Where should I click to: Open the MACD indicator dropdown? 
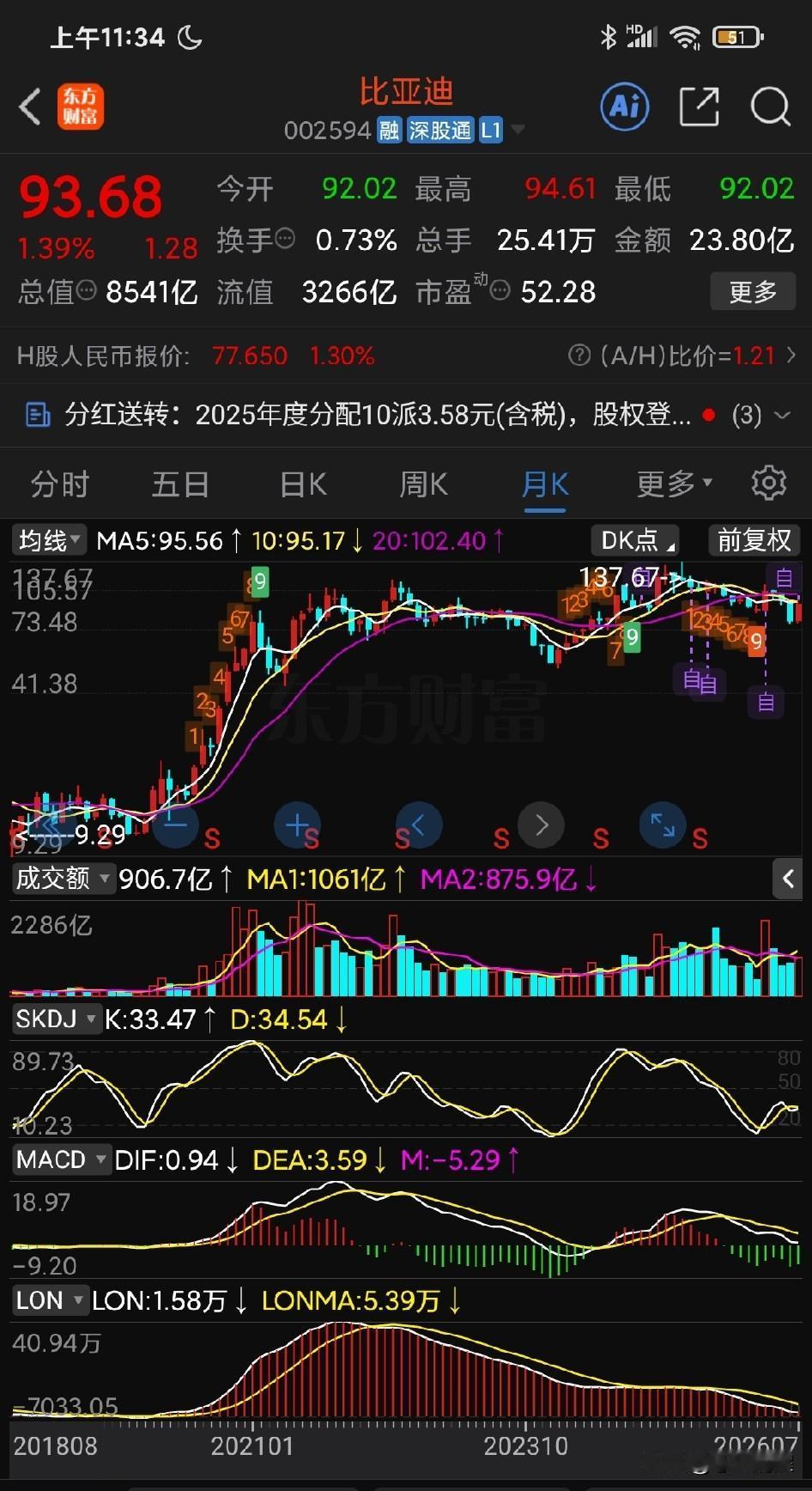[62, 1159]
